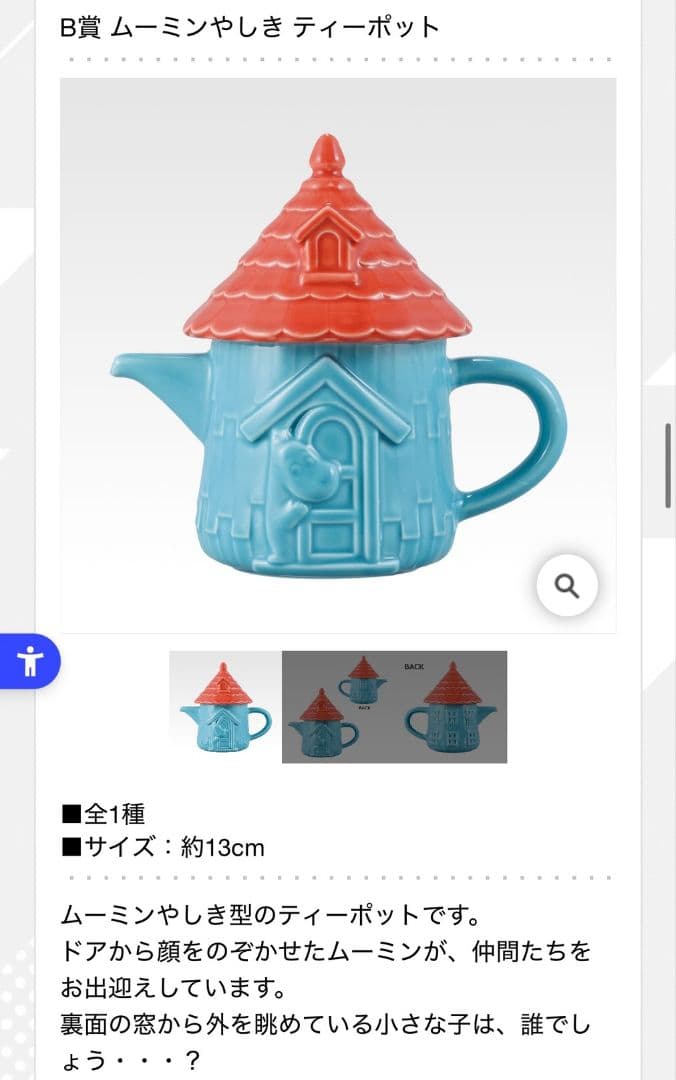Select the back view teapot thumbnail
This screenshot has width=676, height=1080.
tap(394, 706)
